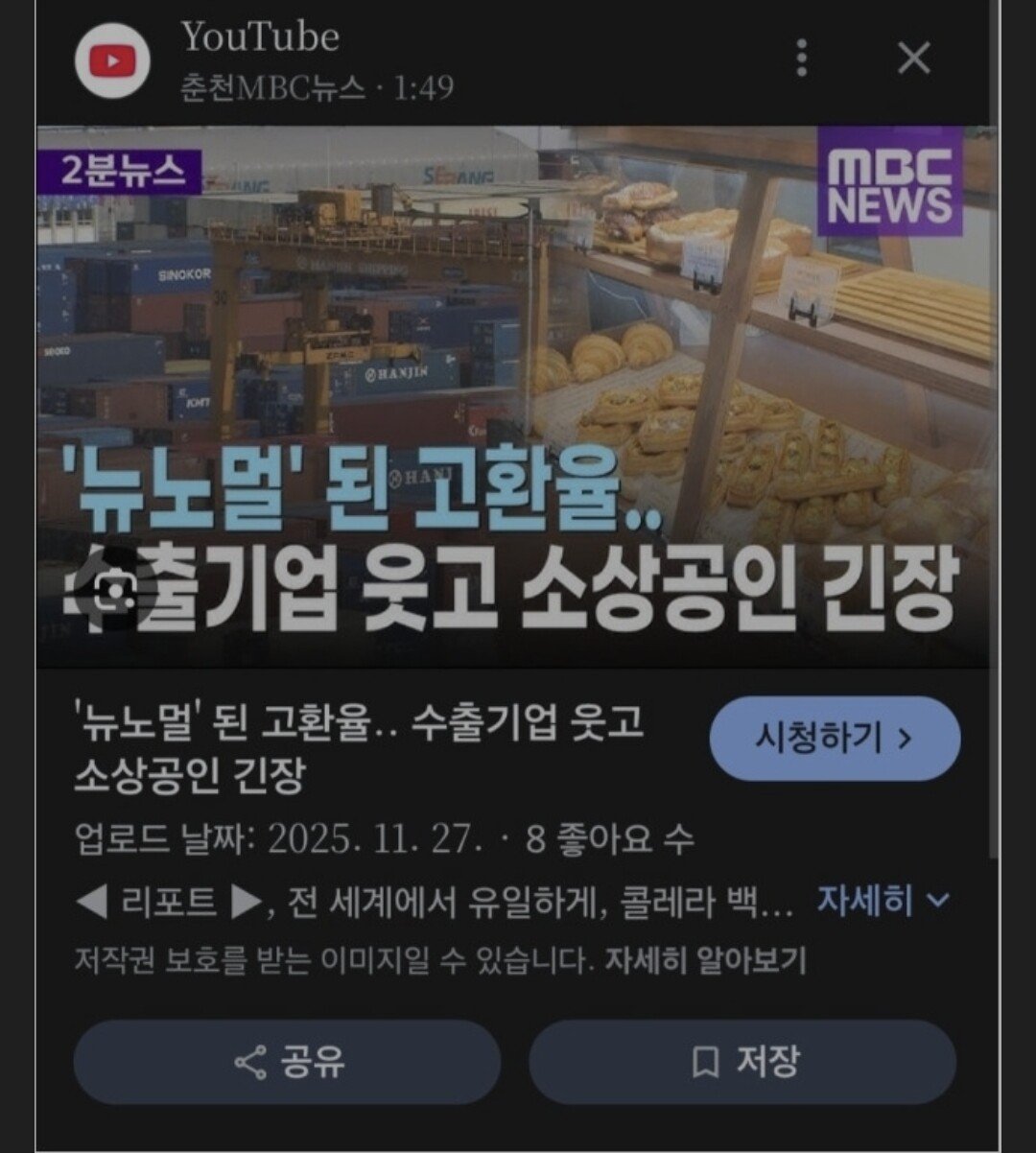The width and height of the screenshot is (1036, 1153).
Task: Tap the 시청하기 watch button
Action: (x=835, y=739)
